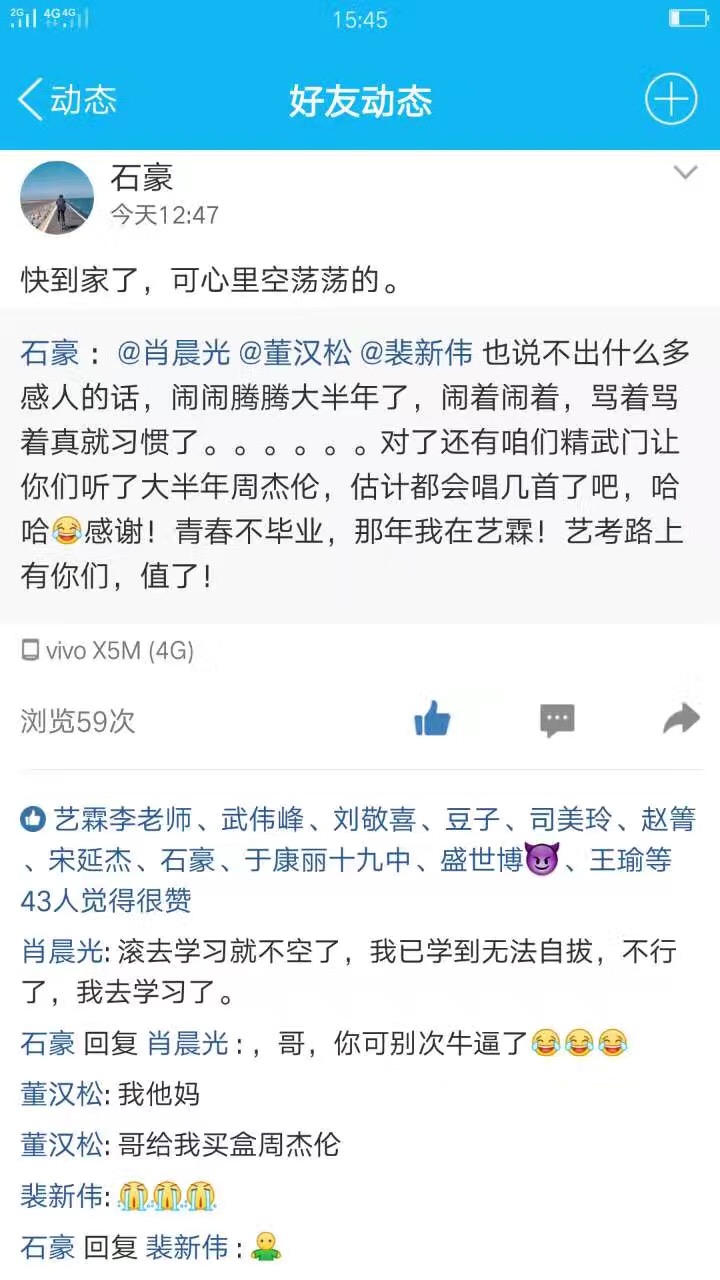Open 石豪's profile avatar
This screenshot has height=1280, width=720.
coord(57,197)
